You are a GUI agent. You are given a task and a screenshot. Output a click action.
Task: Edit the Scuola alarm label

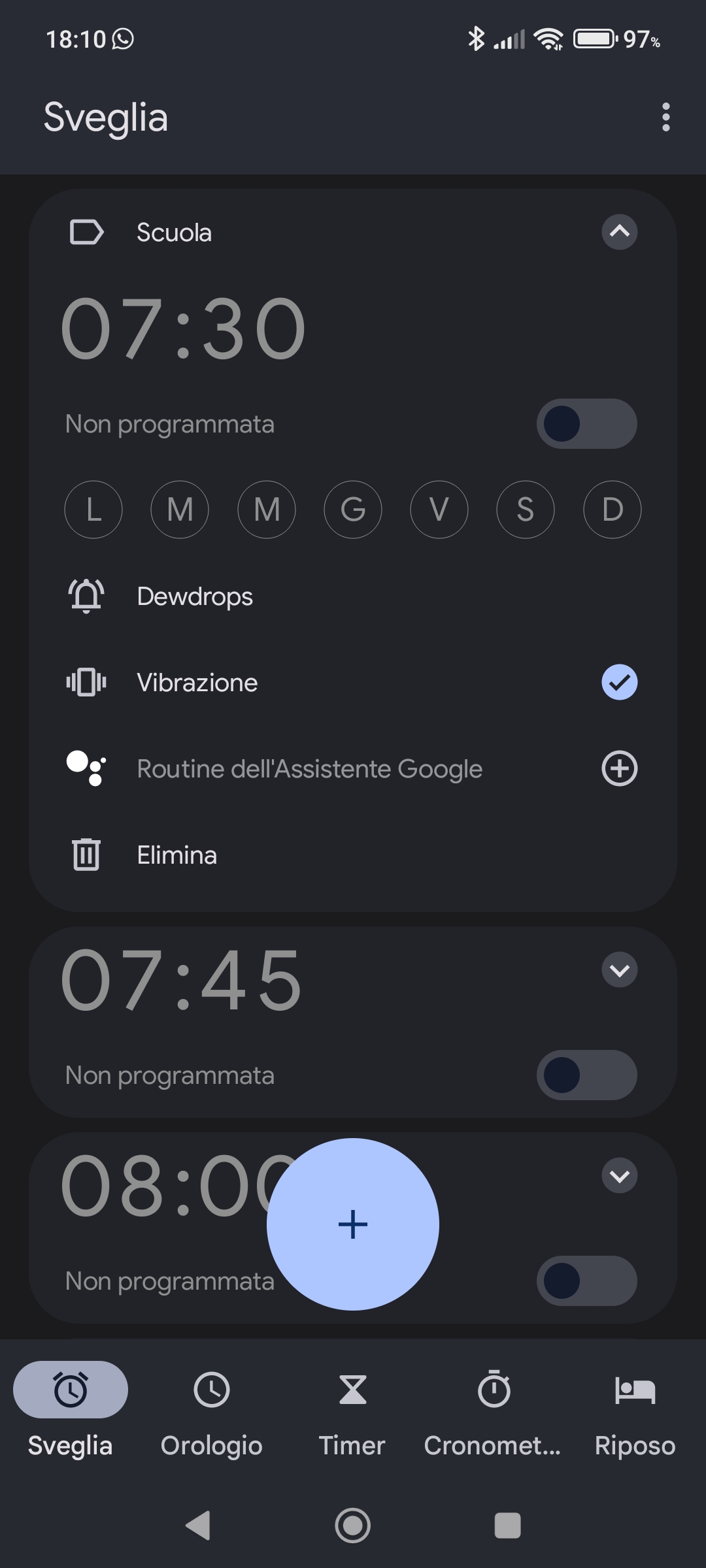click(x=174, y=233)
